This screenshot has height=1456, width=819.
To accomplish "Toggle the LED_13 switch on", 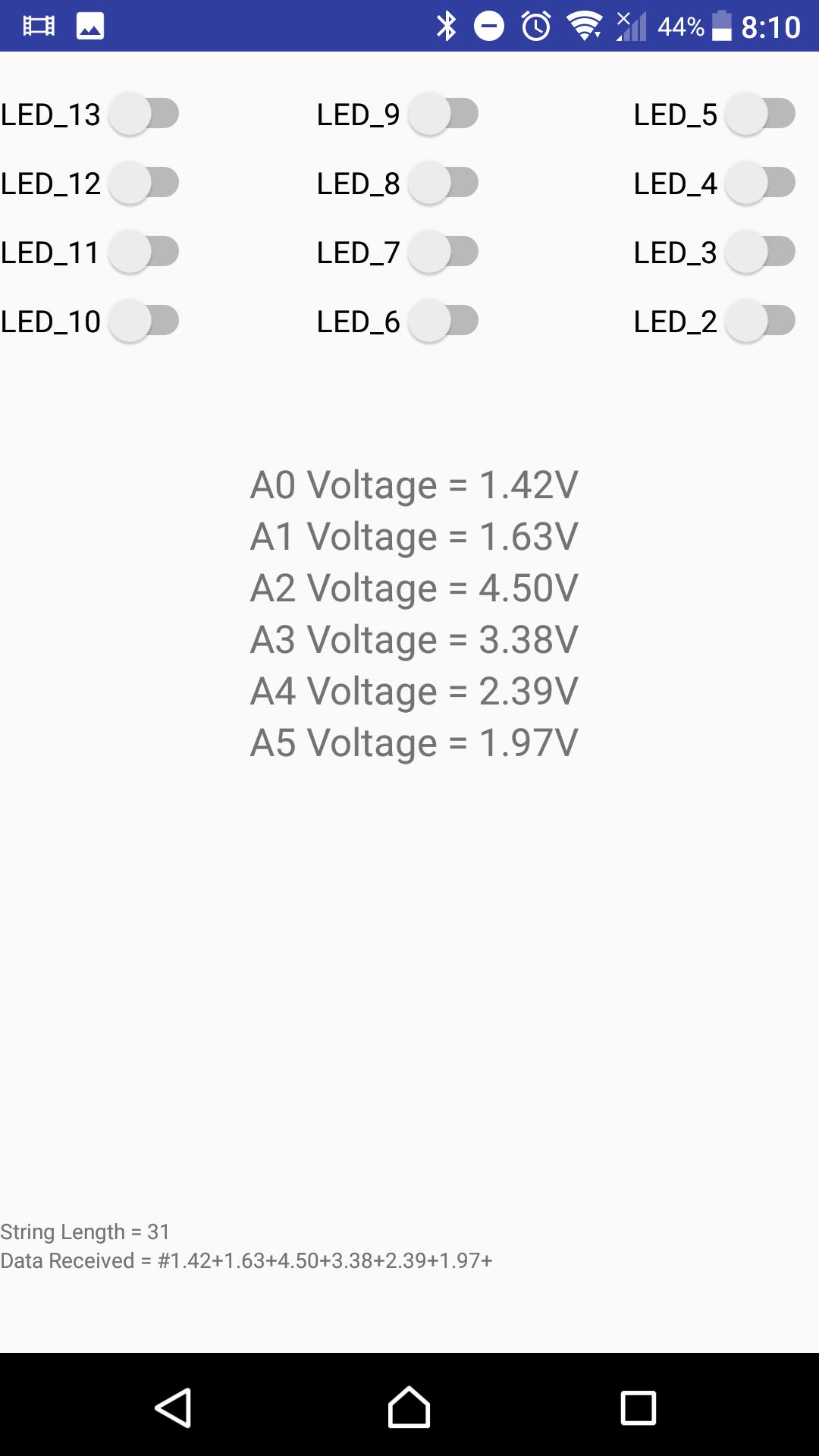I will (144, 114).
